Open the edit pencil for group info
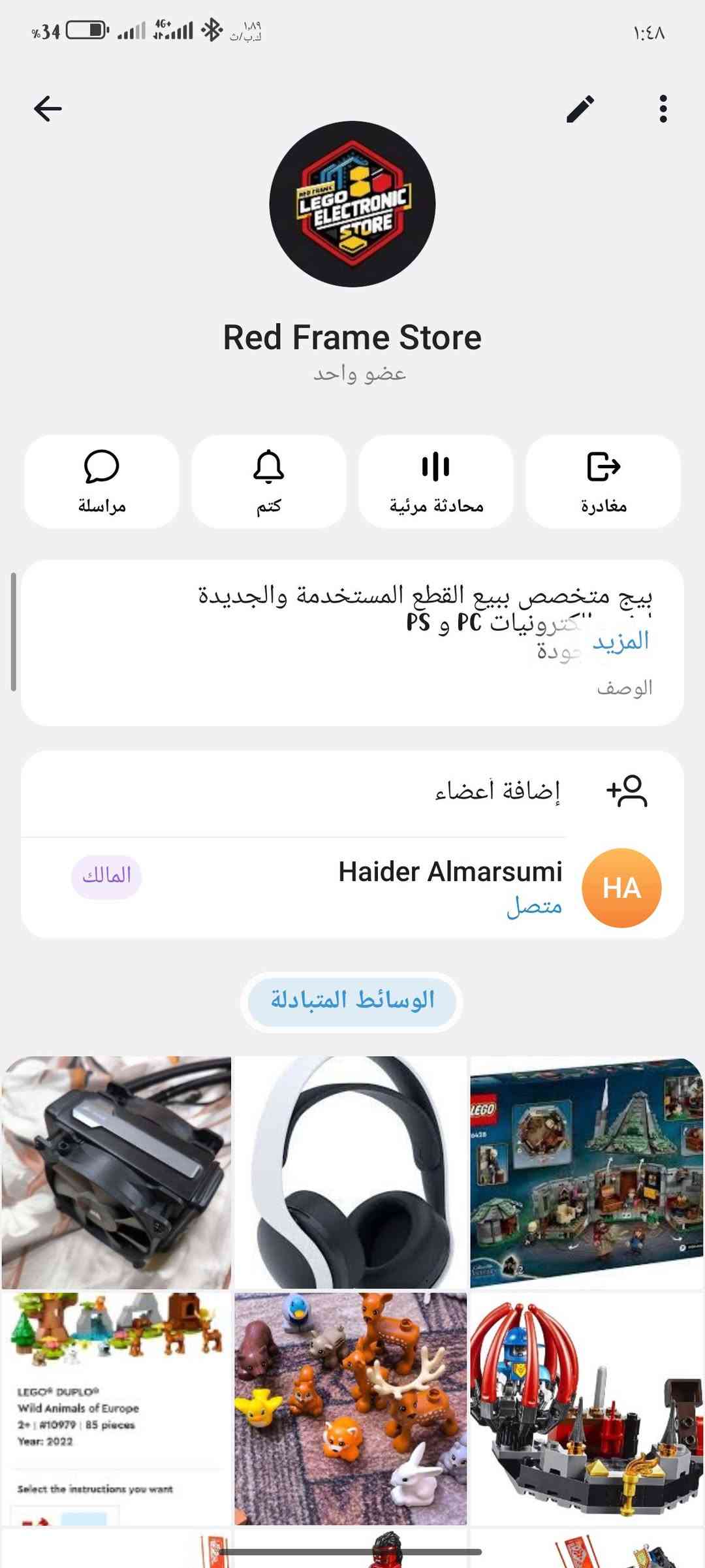 [580, 109]
